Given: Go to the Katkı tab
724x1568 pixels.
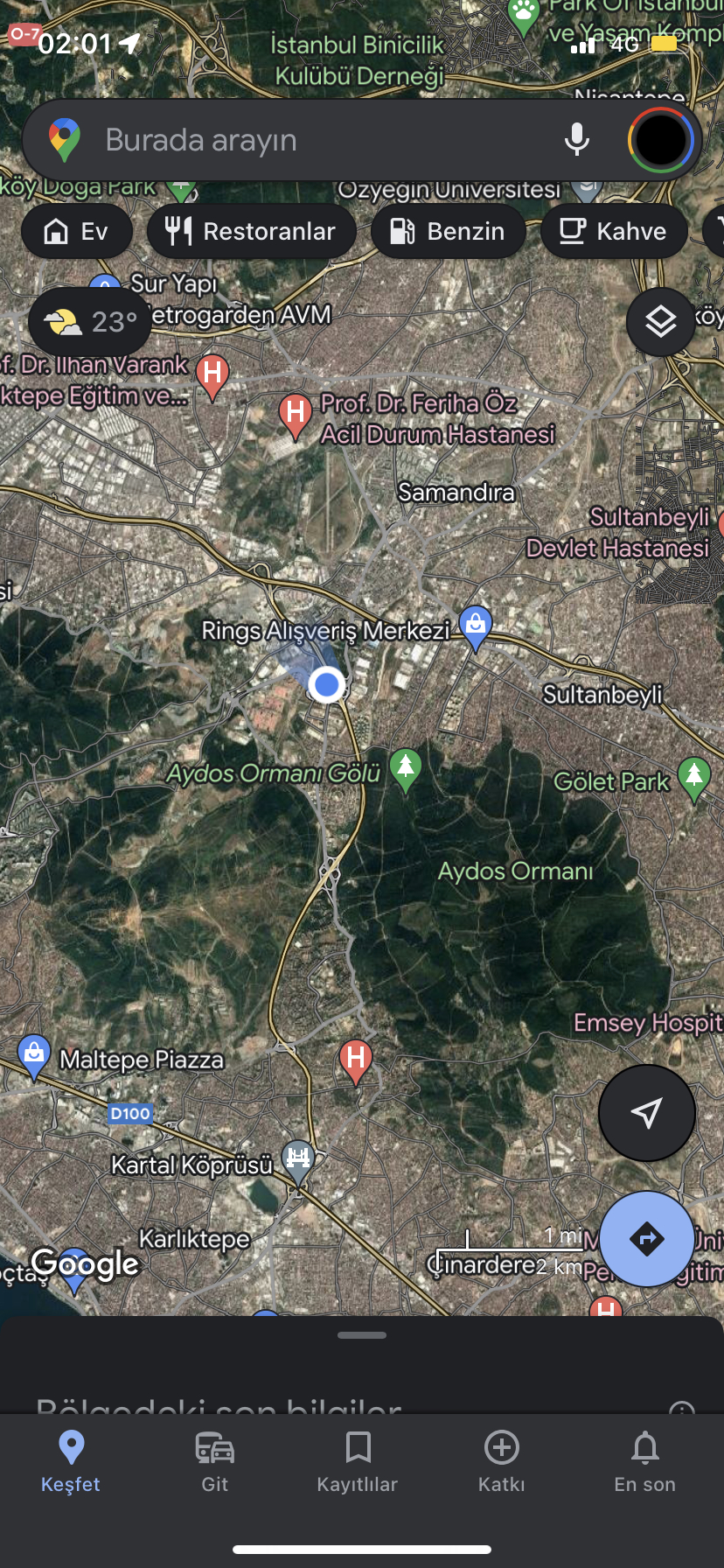Looking at the screenshot, I should 502,1462.
